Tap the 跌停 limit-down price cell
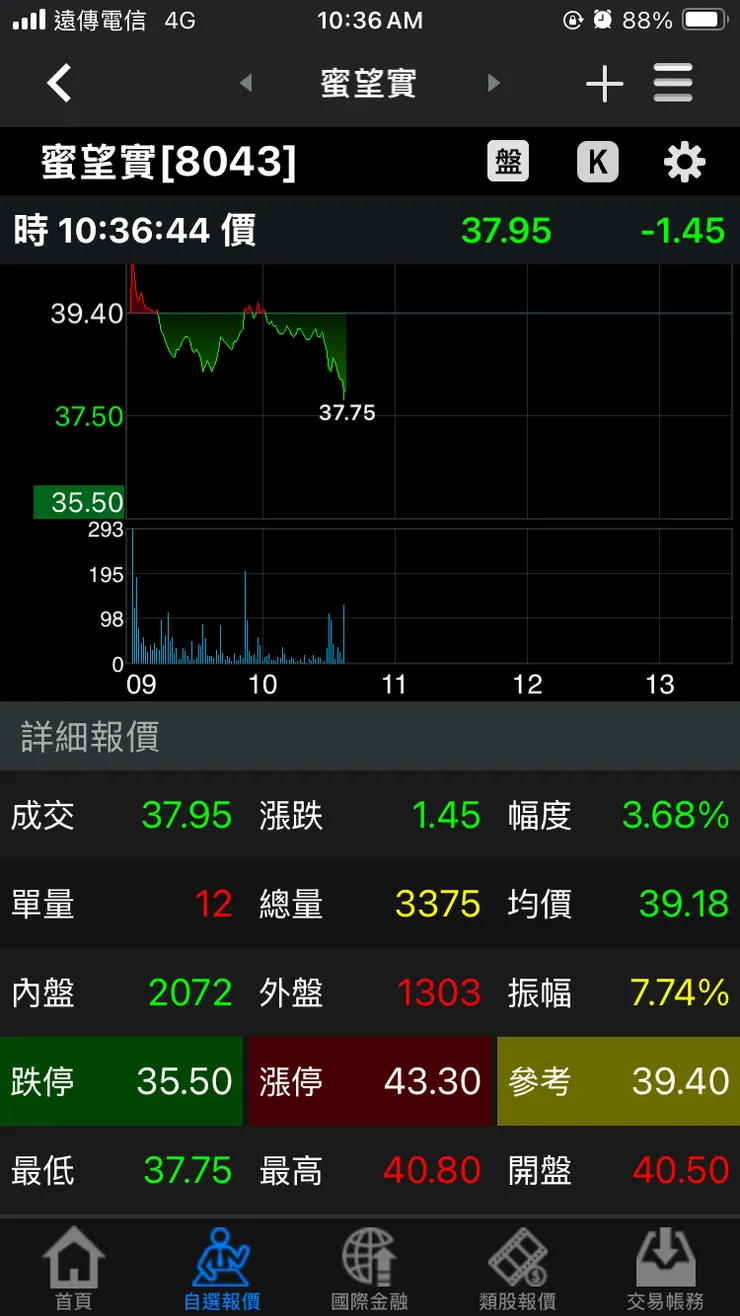This screenshot has width=740, height=1316. point(120,1081)
